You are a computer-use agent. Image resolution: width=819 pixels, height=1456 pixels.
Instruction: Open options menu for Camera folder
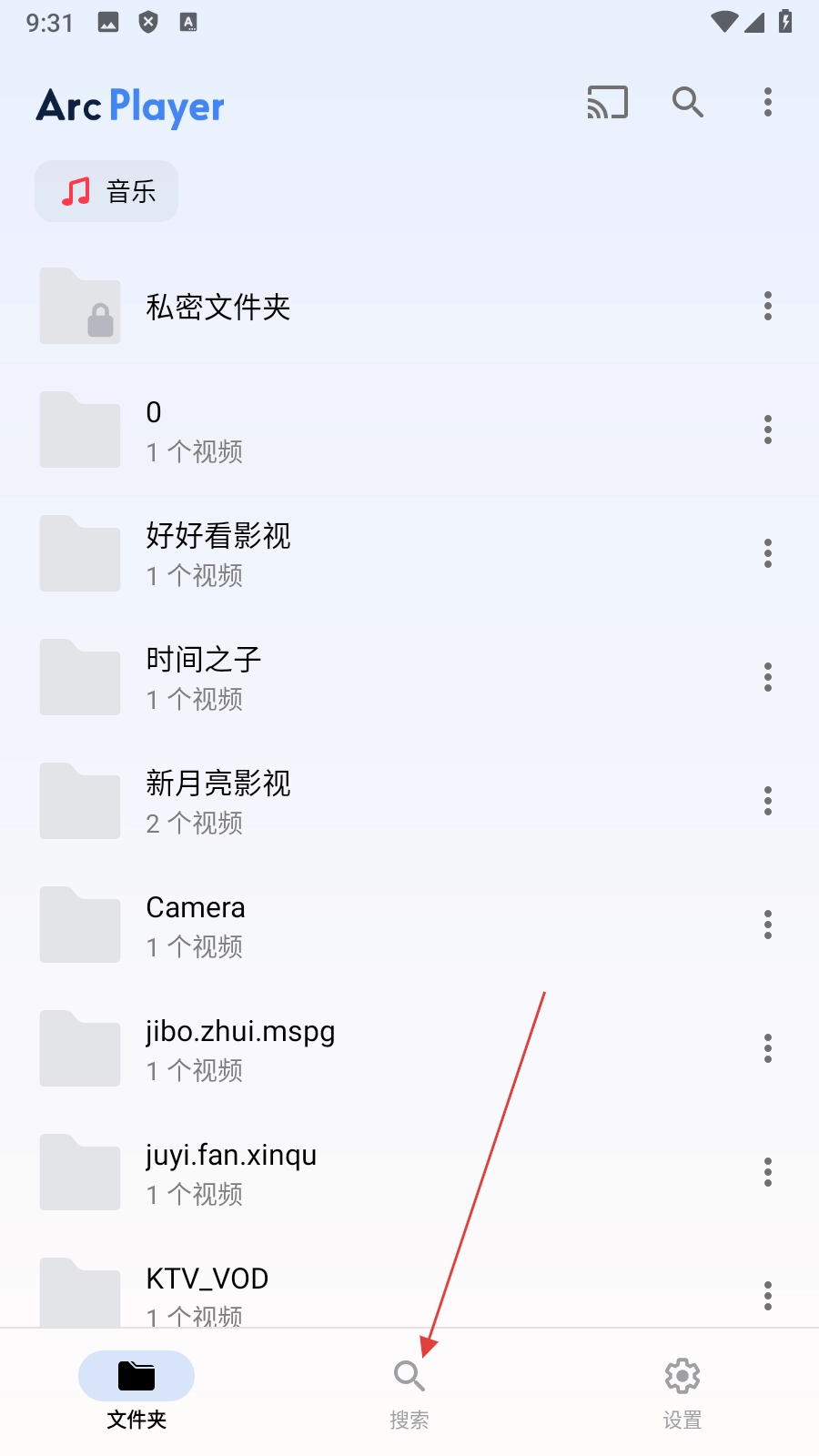(x=768, y=925)
